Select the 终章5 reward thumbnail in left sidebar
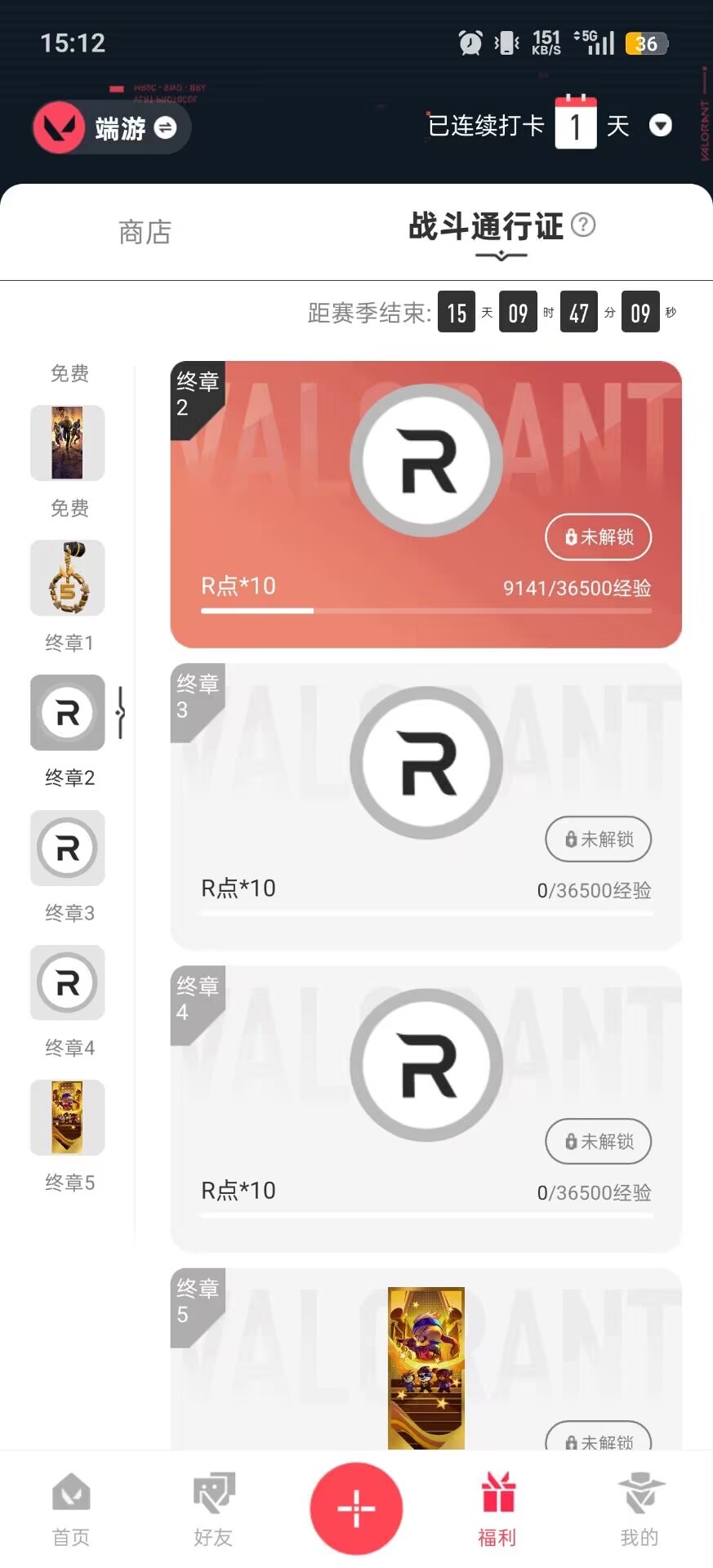Screen dimensions: 713x1568 pos(68,1118)
